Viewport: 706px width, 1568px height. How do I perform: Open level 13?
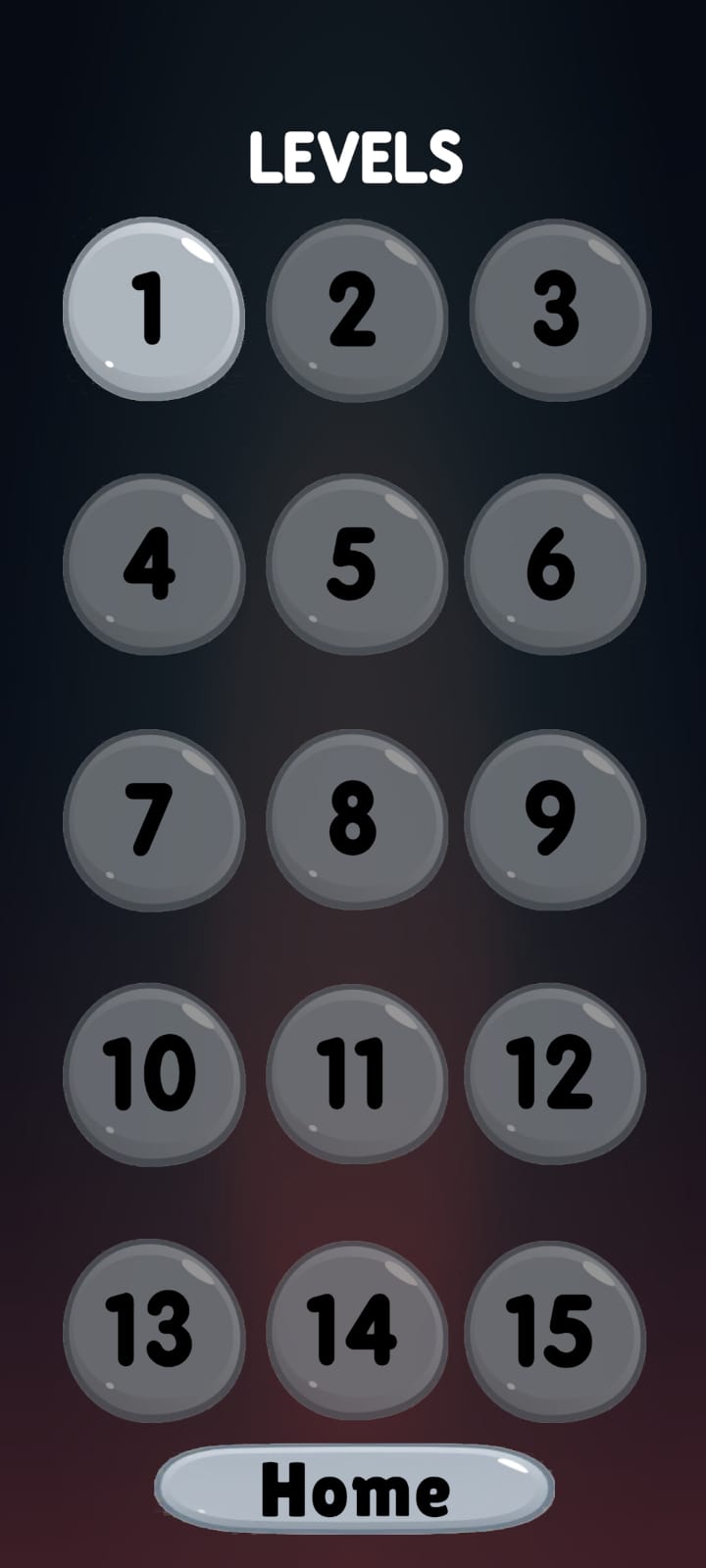tap(153, 1330)
